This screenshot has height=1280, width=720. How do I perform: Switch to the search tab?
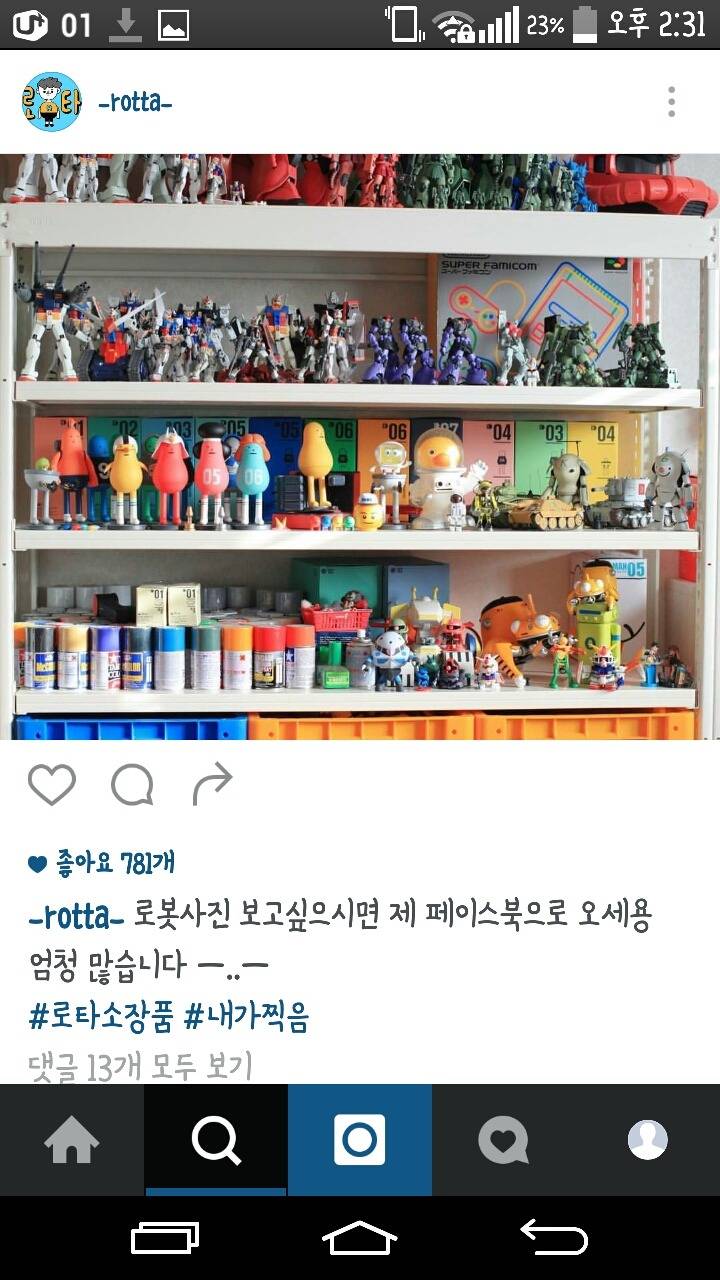(x=216, y=1140)
